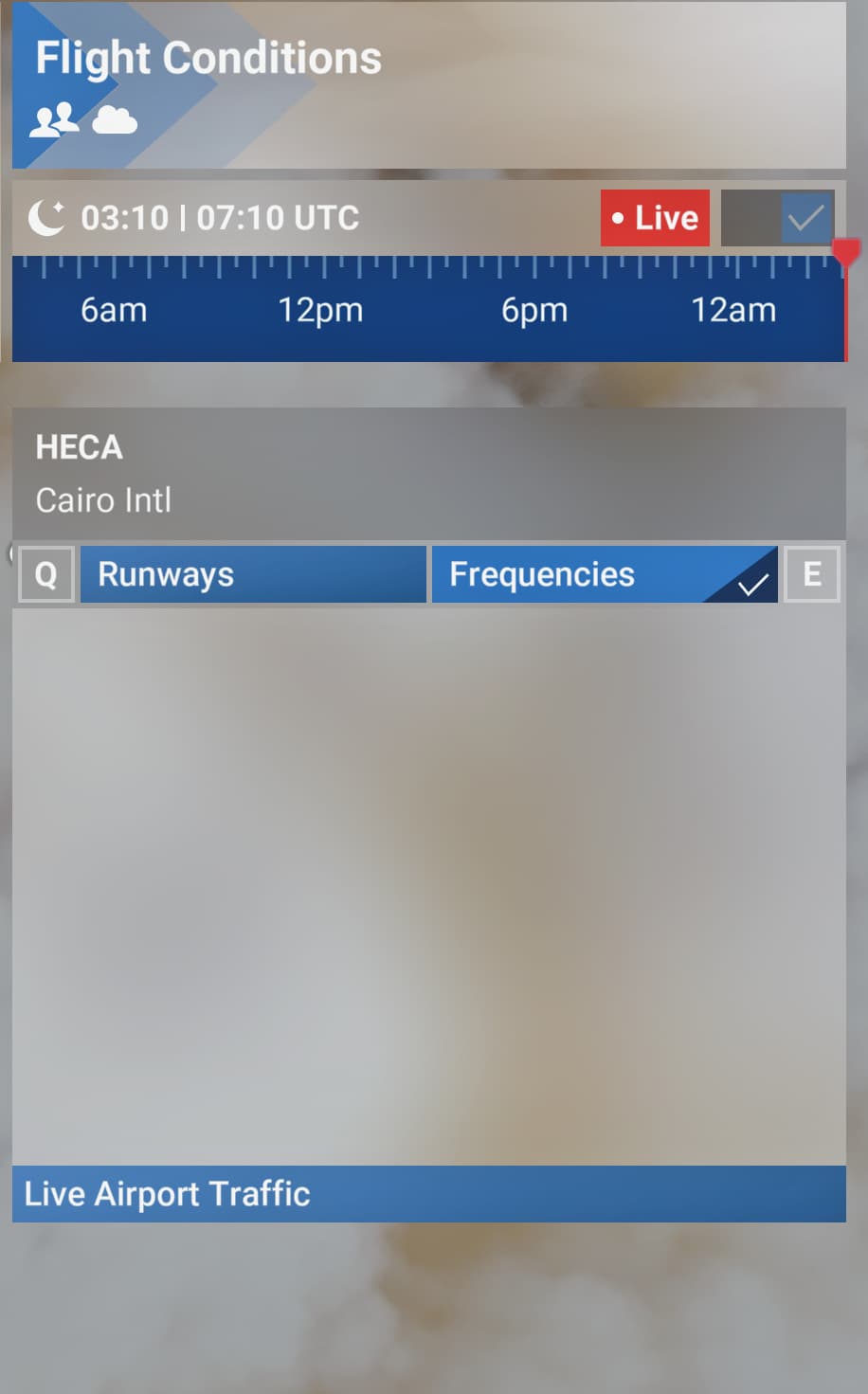The height and width of the screenshot is (1394, 868).
Task: Tap the red Live button
Action: point(655,218)
